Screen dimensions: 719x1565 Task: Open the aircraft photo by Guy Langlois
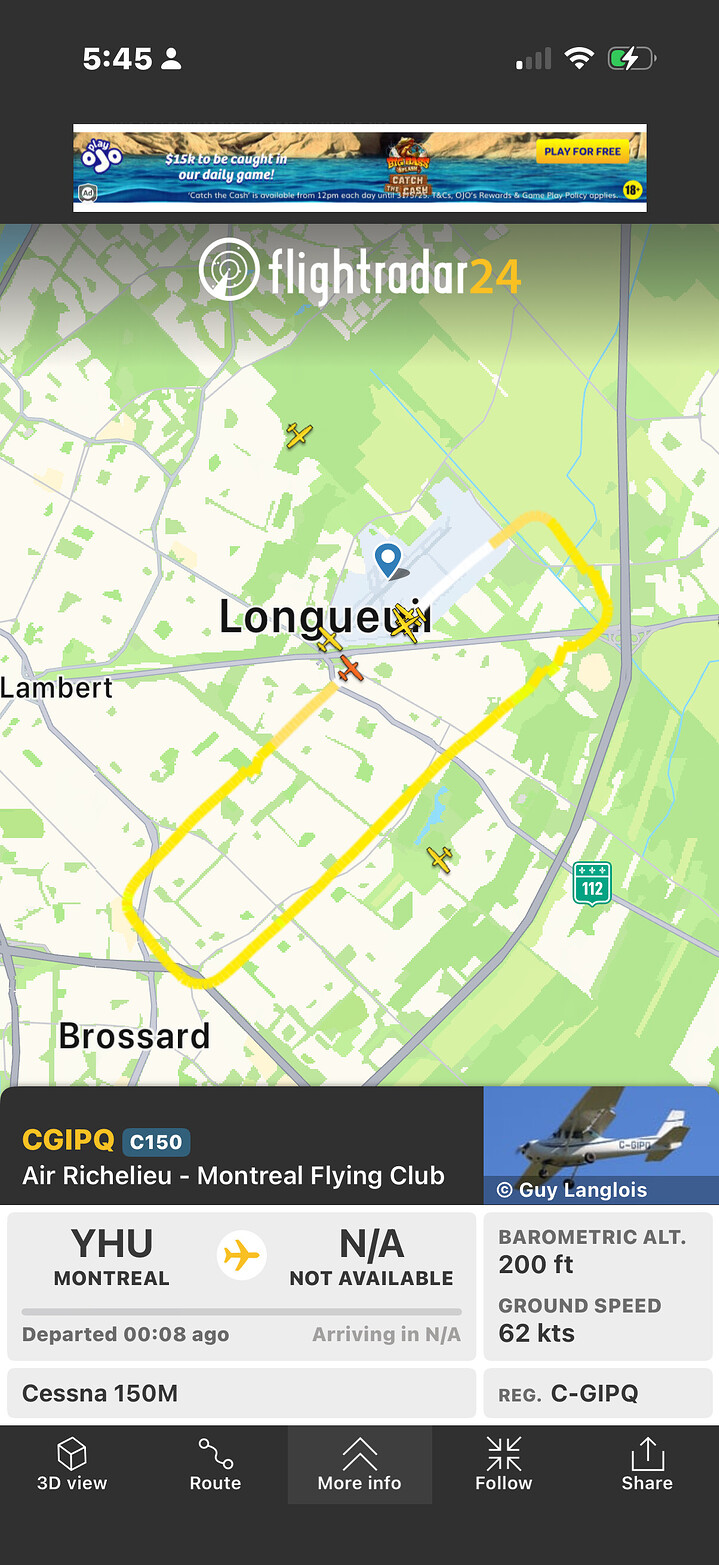(601, 1145)
